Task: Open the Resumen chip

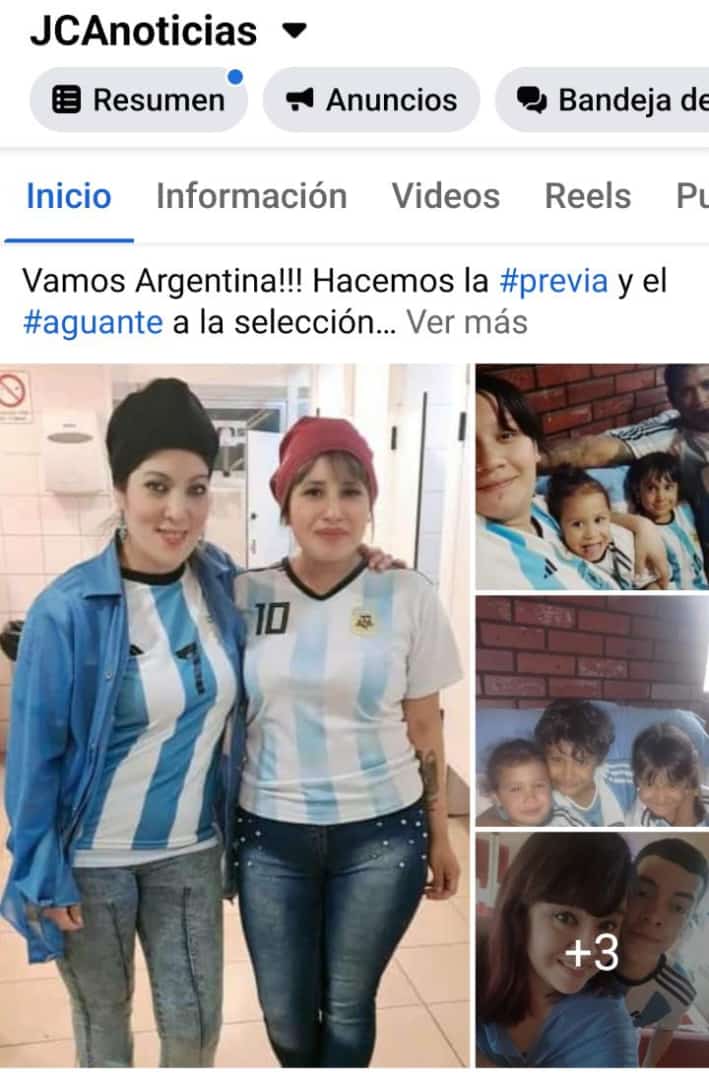Action: (138, 100)
